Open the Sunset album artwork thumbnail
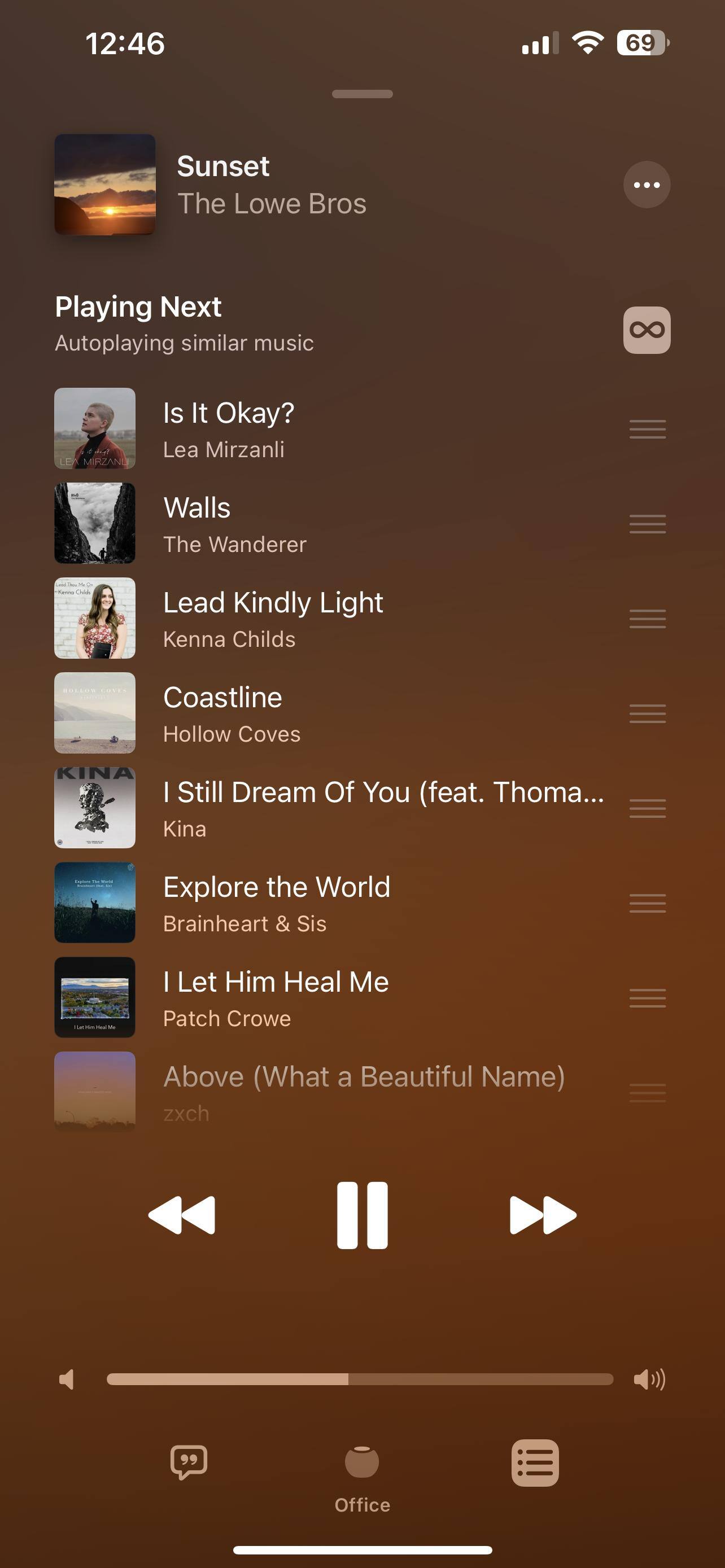The width and height of the screenshot is (725, 1568). pyautogui.click(x=104, y=185)
